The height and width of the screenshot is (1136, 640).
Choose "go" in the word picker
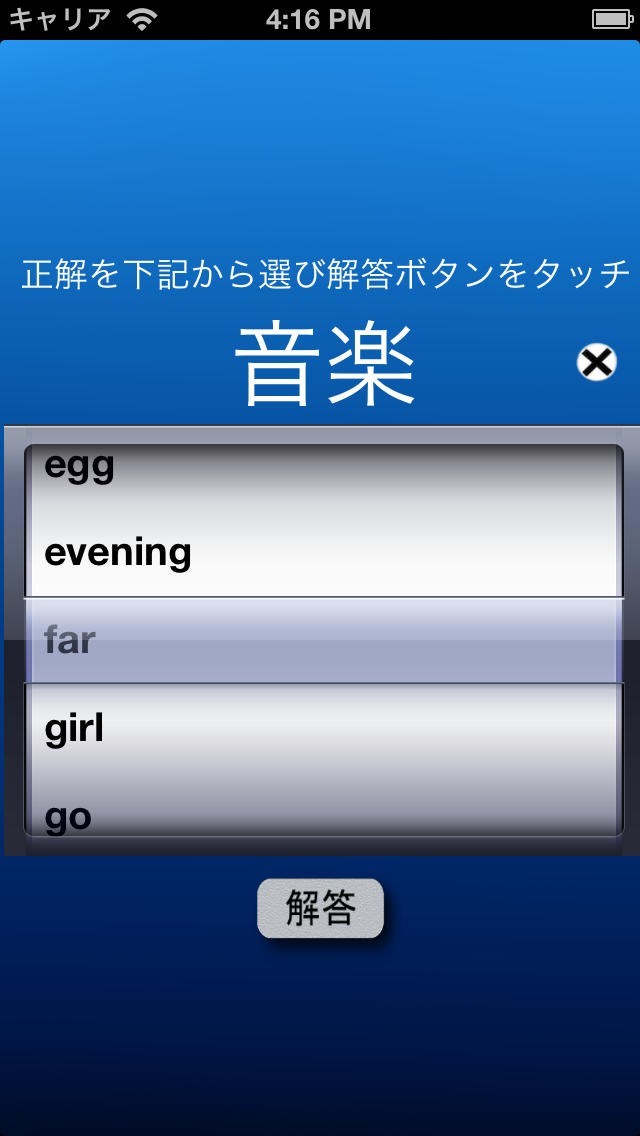click(x=68, y=816)
